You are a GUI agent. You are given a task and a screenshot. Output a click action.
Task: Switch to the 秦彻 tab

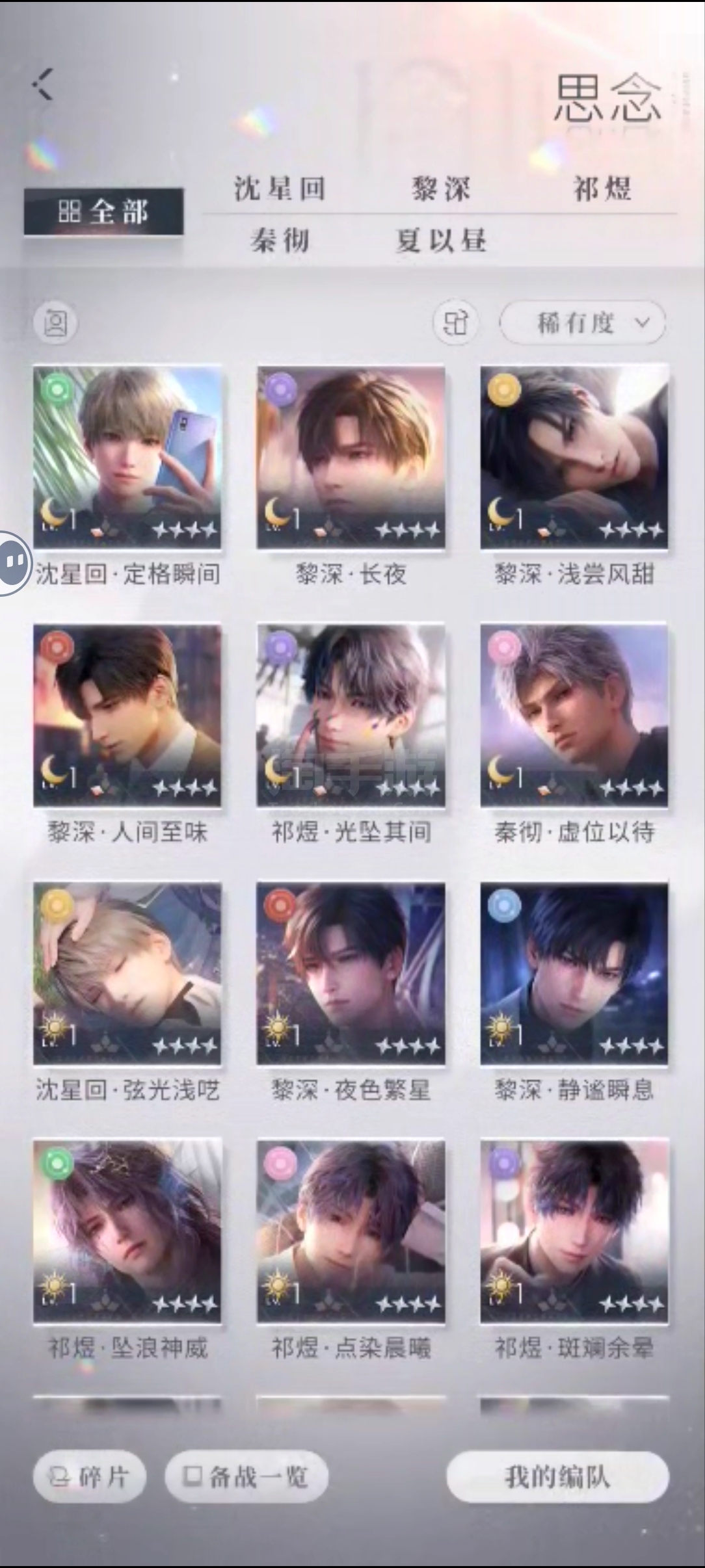[x=280, y=241]
